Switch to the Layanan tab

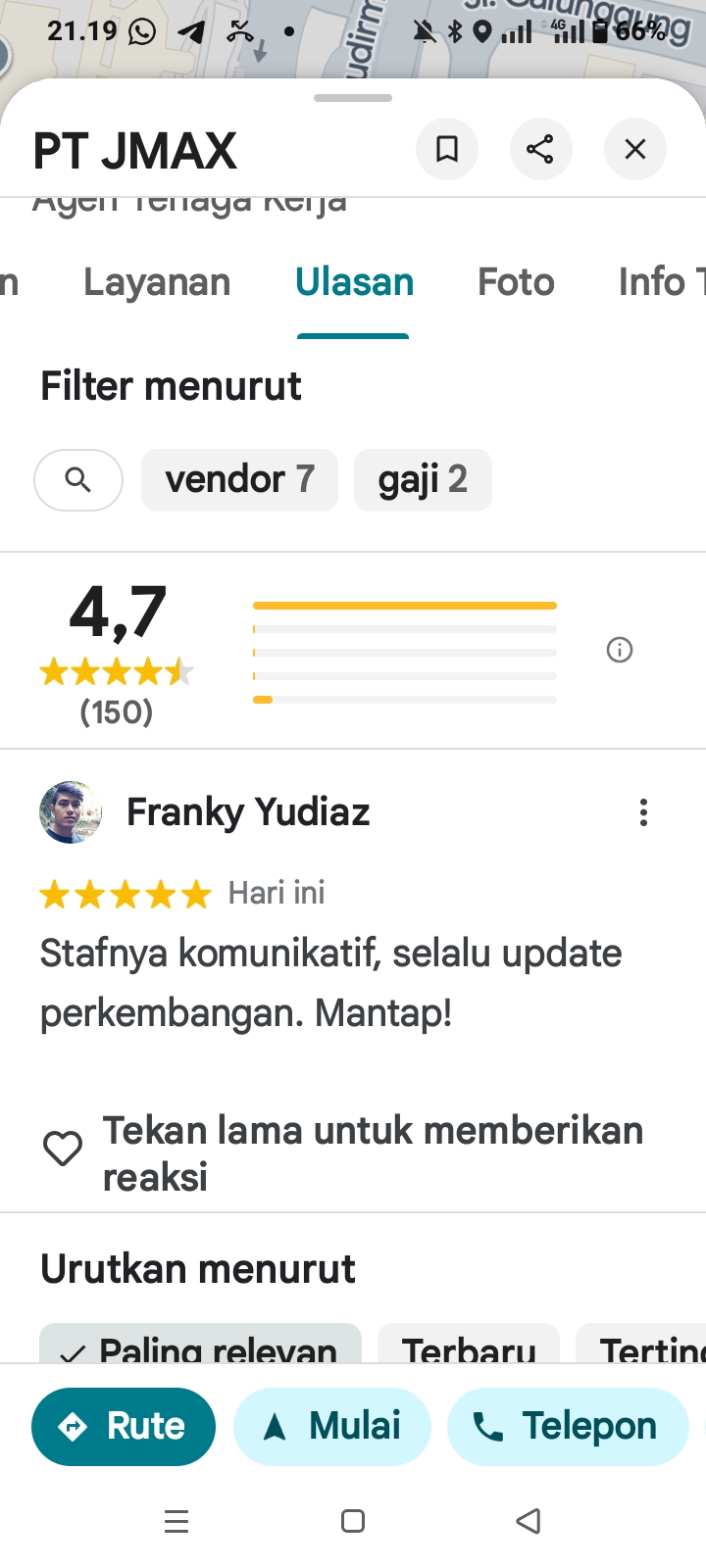tap(157, 282)
